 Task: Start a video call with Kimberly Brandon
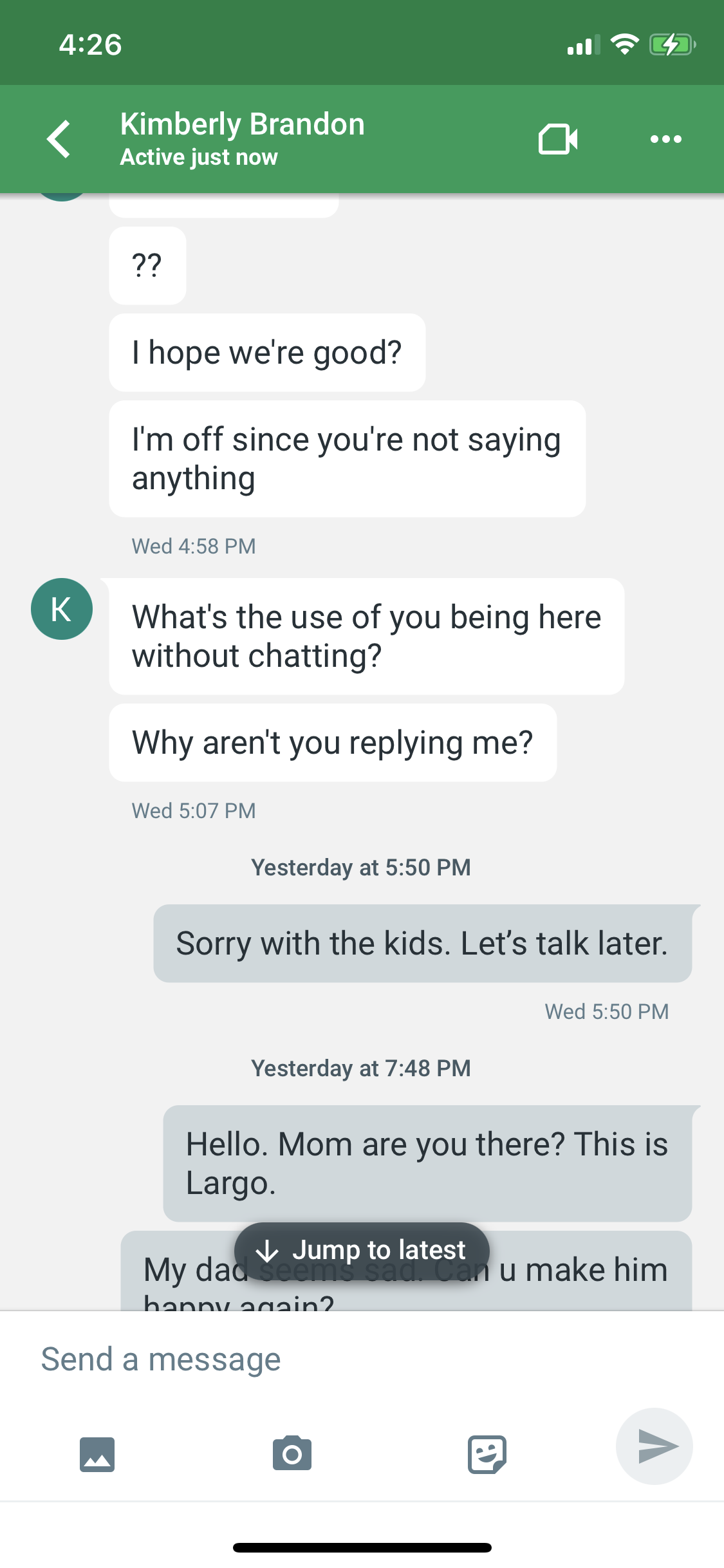click(558, 139)
